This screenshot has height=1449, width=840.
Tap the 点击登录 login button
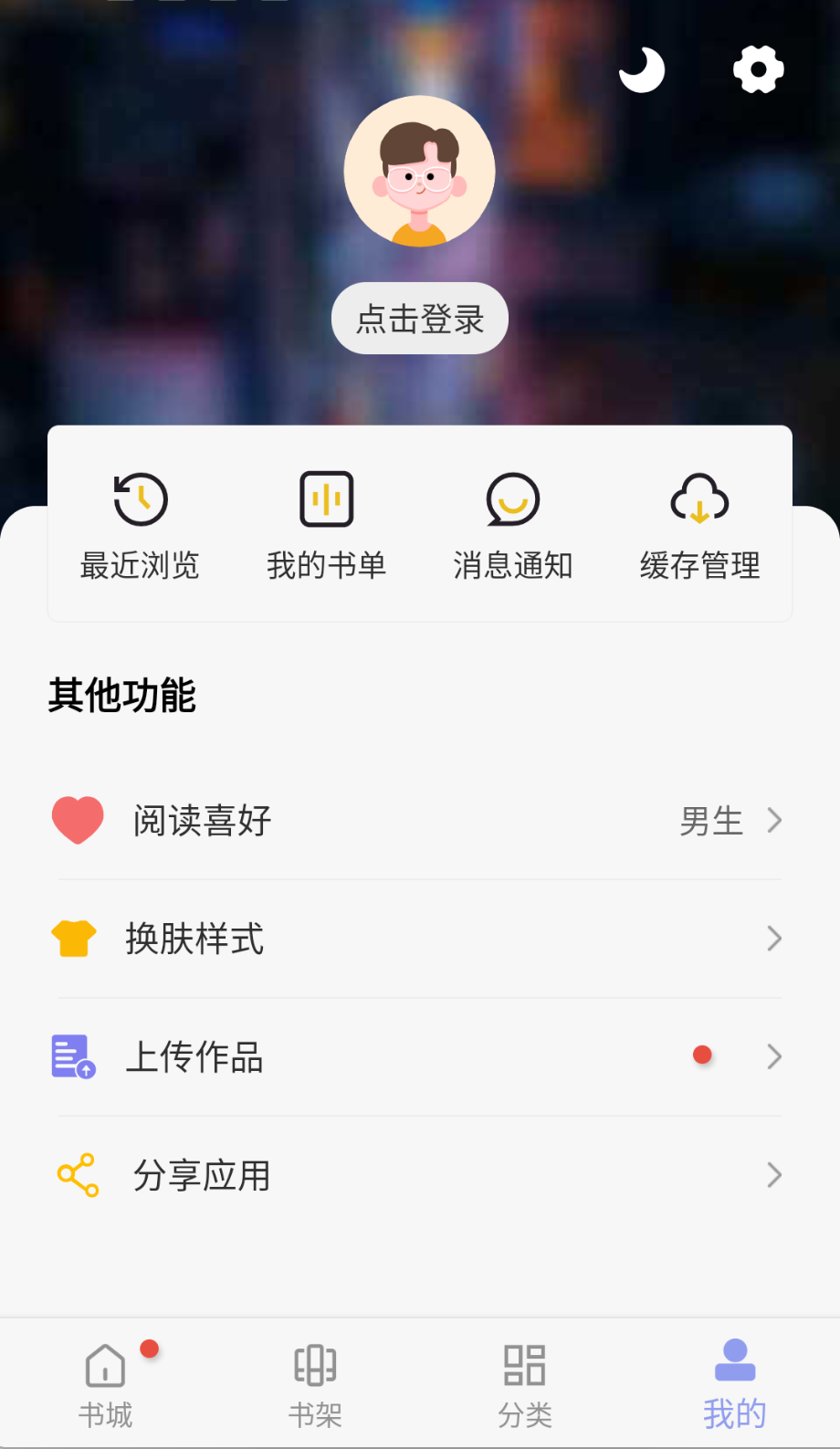point(419,318)
